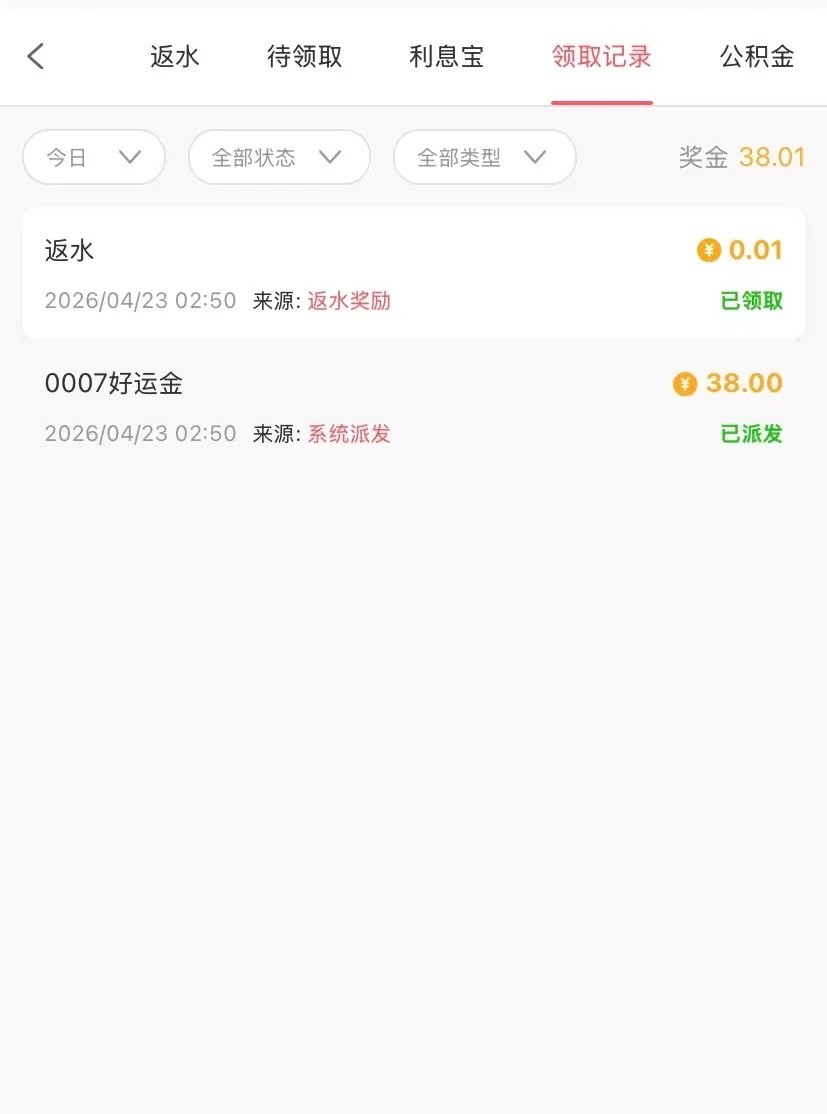Select the 领取记录 tab
The image size is (827, 1114).
click(601, 57)
